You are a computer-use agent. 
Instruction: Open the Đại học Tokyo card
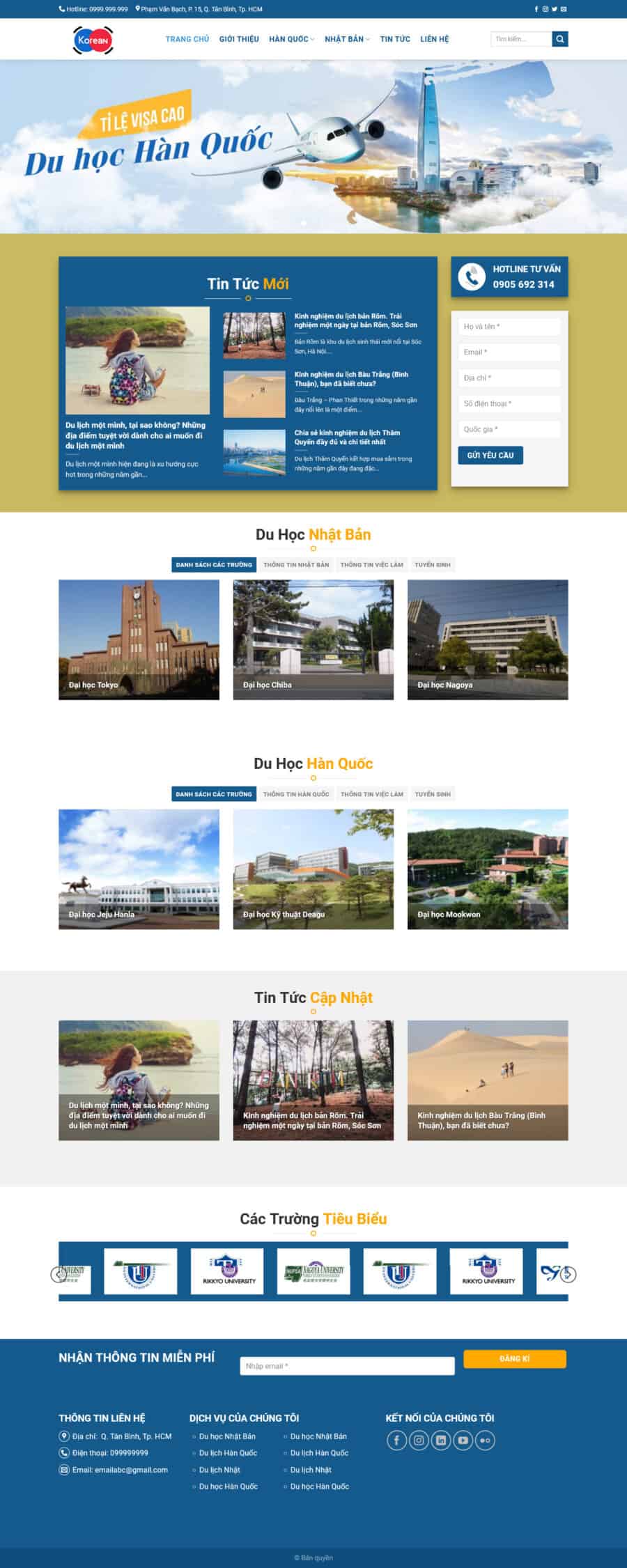(139, 639)
